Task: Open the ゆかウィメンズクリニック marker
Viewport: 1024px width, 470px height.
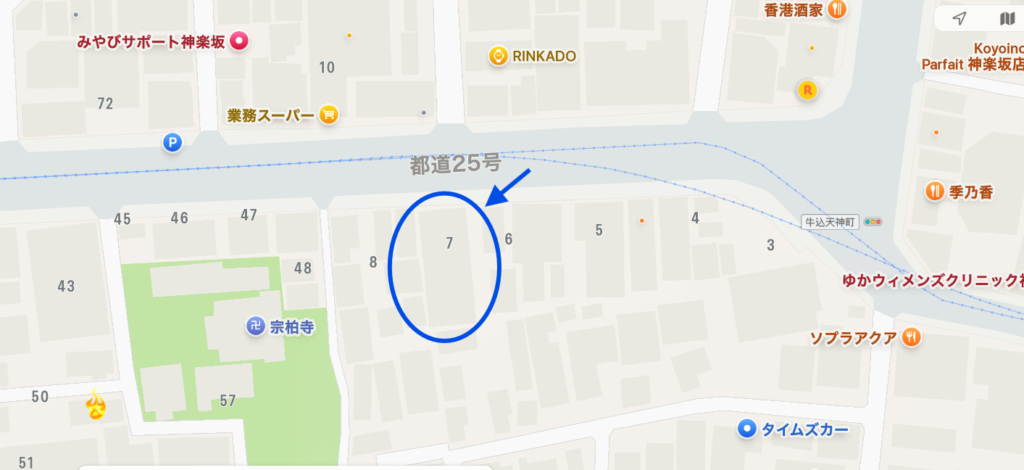Action: 930,279
